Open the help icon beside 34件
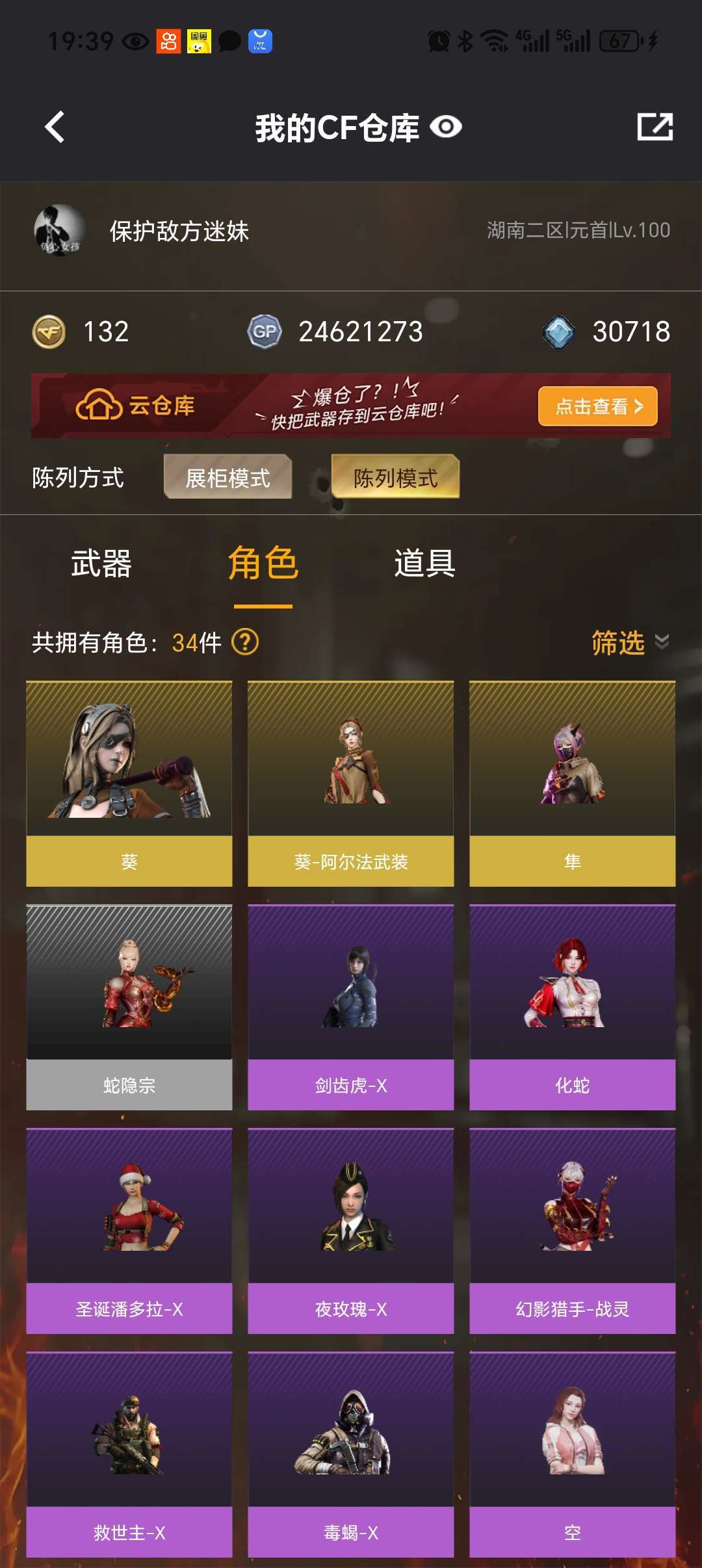 point(245,642)
